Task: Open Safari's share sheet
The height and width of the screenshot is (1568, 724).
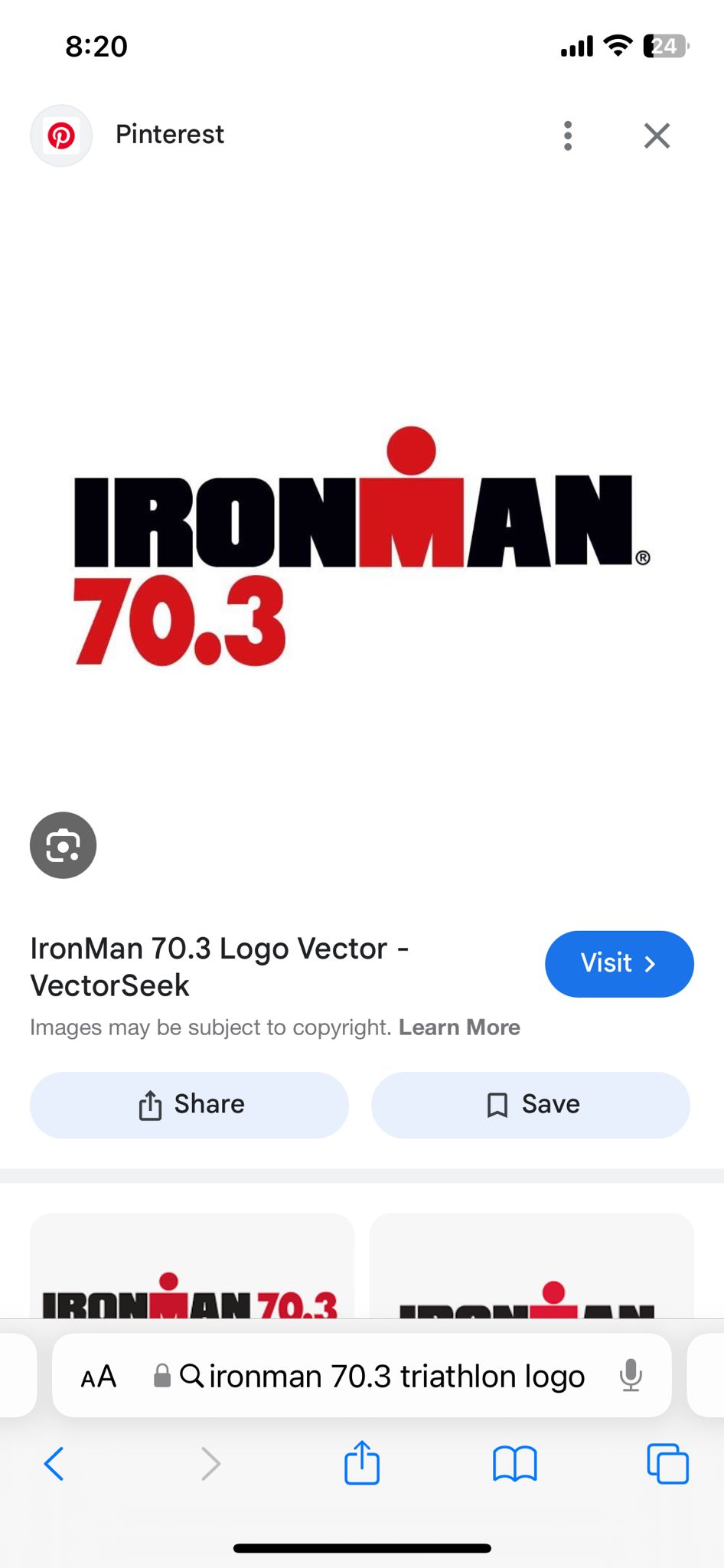Action: pyautogui.click(x=362, y=1462)
